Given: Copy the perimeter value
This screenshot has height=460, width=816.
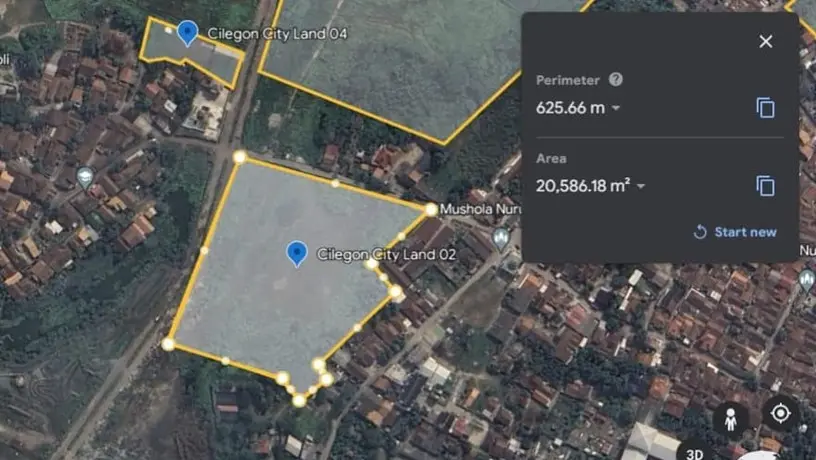Looking at the screenshot, I should tap(766, 108).
